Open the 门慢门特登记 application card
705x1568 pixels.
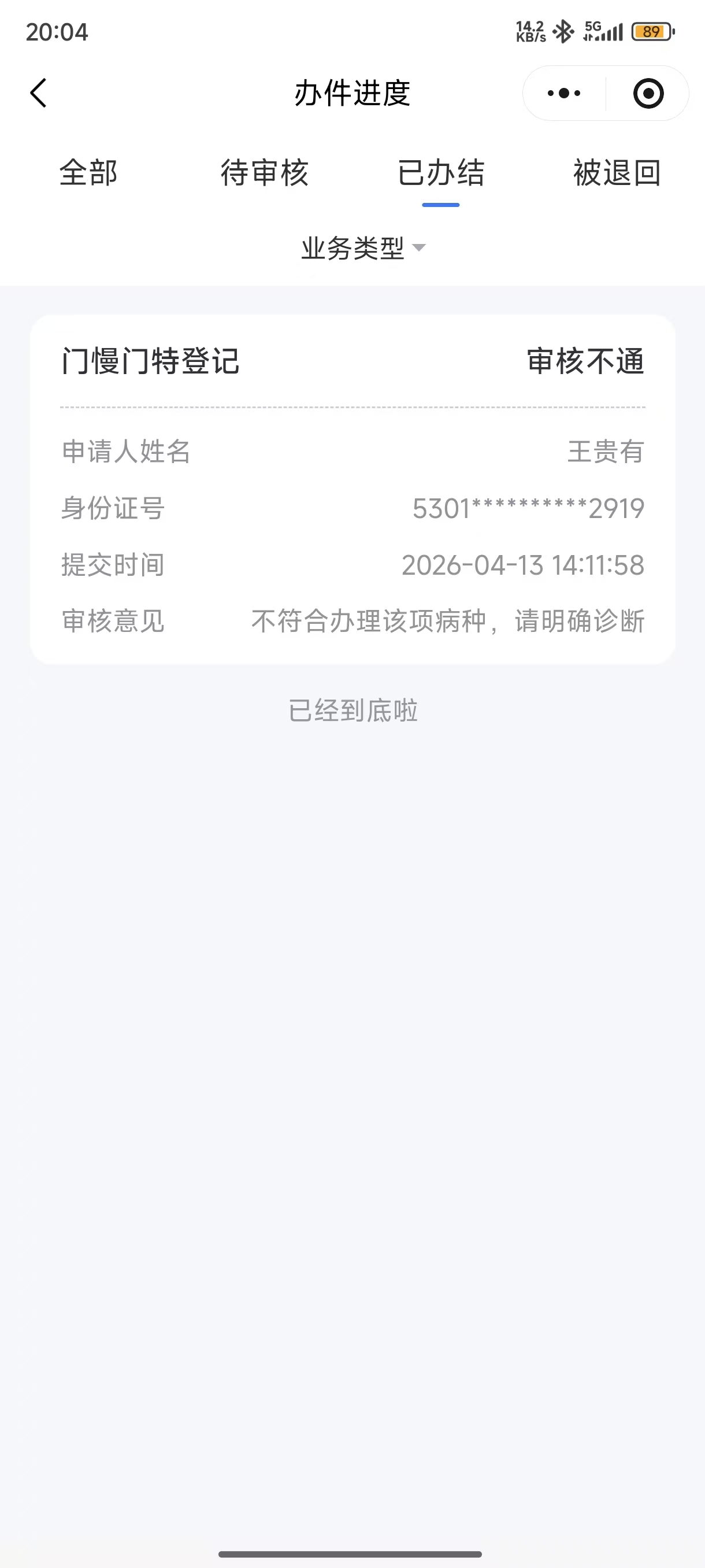click(352, 488)
